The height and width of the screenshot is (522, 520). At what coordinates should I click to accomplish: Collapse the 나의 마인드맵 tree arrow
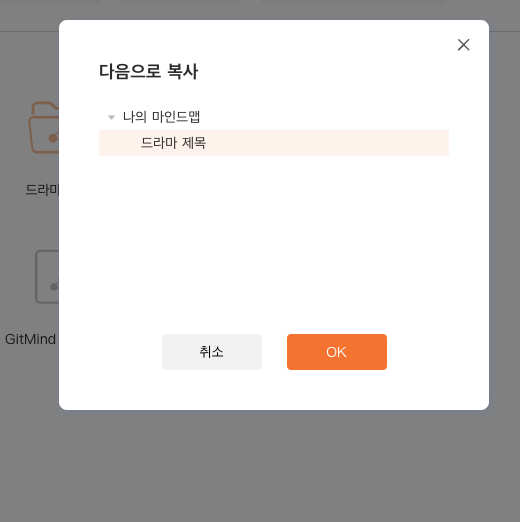point(111,117)
